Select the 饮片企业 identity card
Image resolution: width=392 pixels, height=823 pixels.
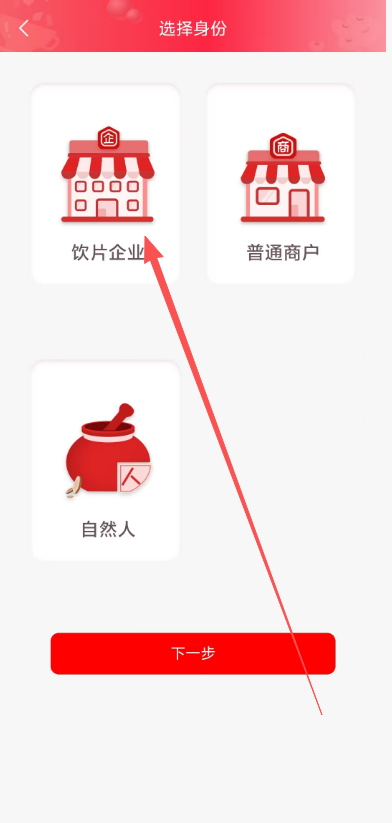(x=105, y=184)
